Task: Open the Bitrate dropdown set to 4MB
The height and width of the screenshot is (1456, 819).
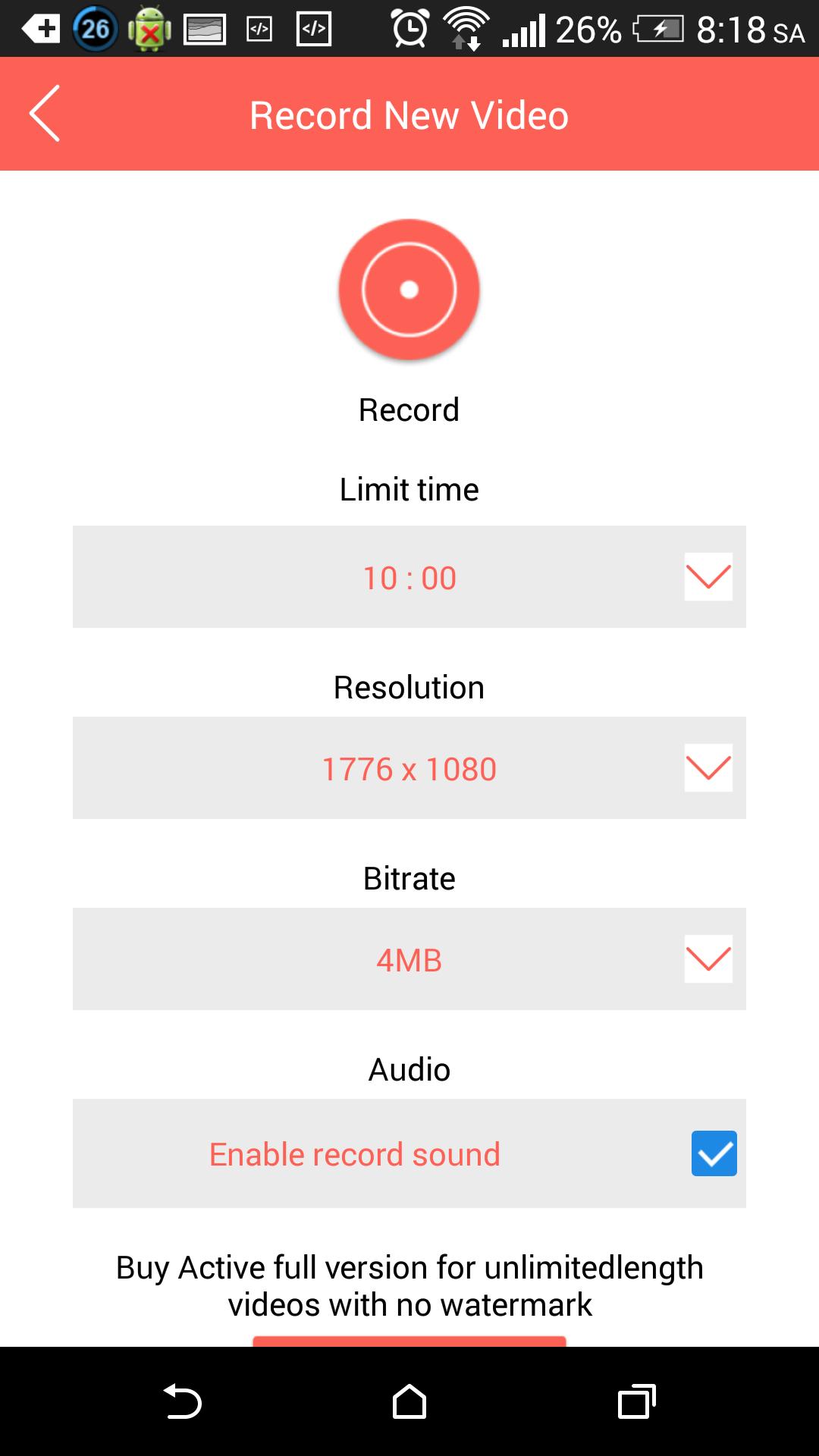Action: point(708,959)
